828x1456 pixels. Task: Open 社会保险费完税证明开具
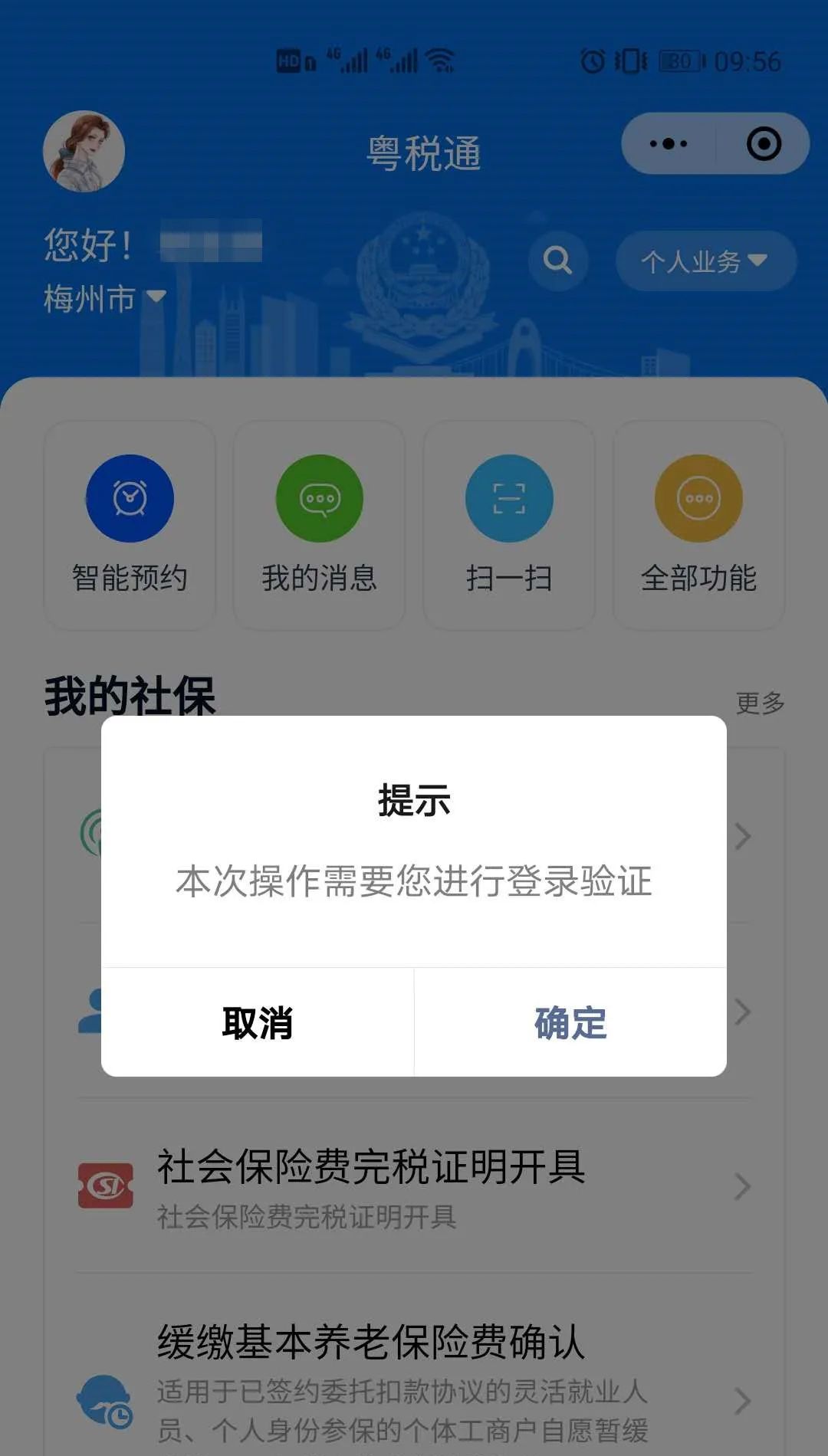click(x=414, y=1186)
